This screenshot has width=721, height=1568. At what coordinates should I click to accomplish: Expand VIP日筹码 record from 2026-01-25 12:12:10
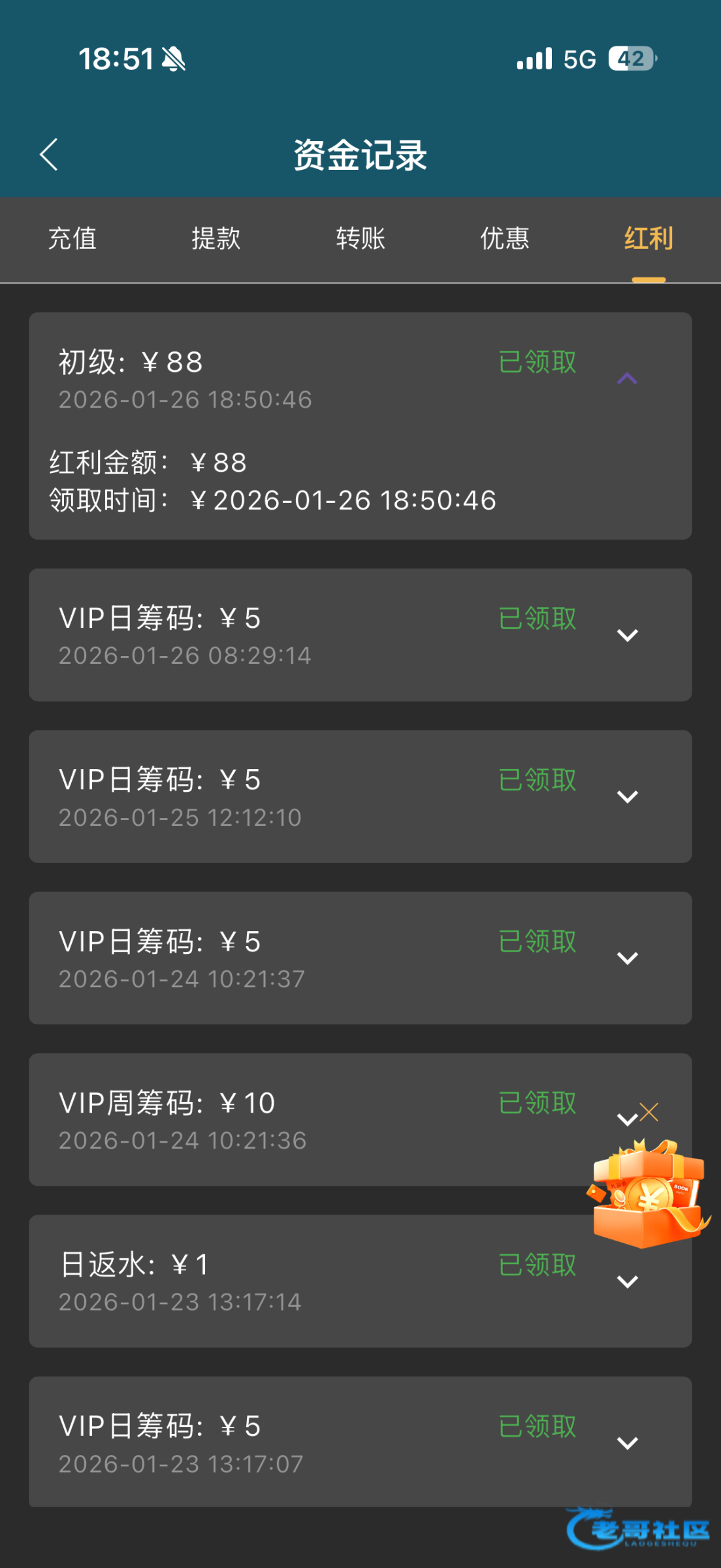tap(627, 796)
